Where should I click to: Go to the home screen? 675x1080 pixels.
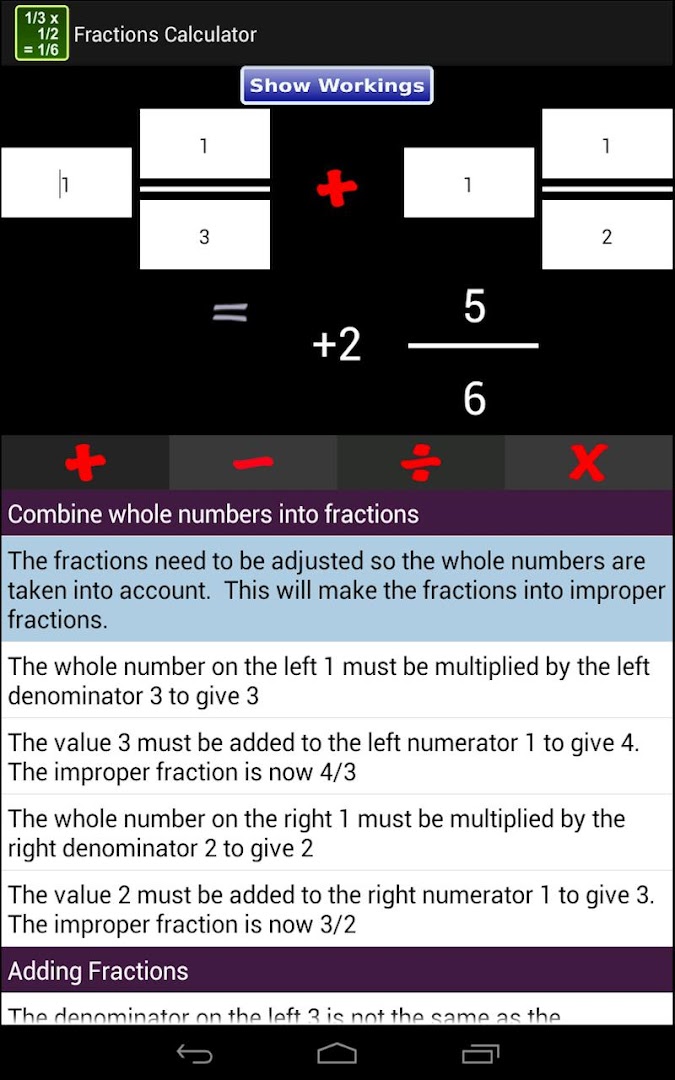point(337,1053)
